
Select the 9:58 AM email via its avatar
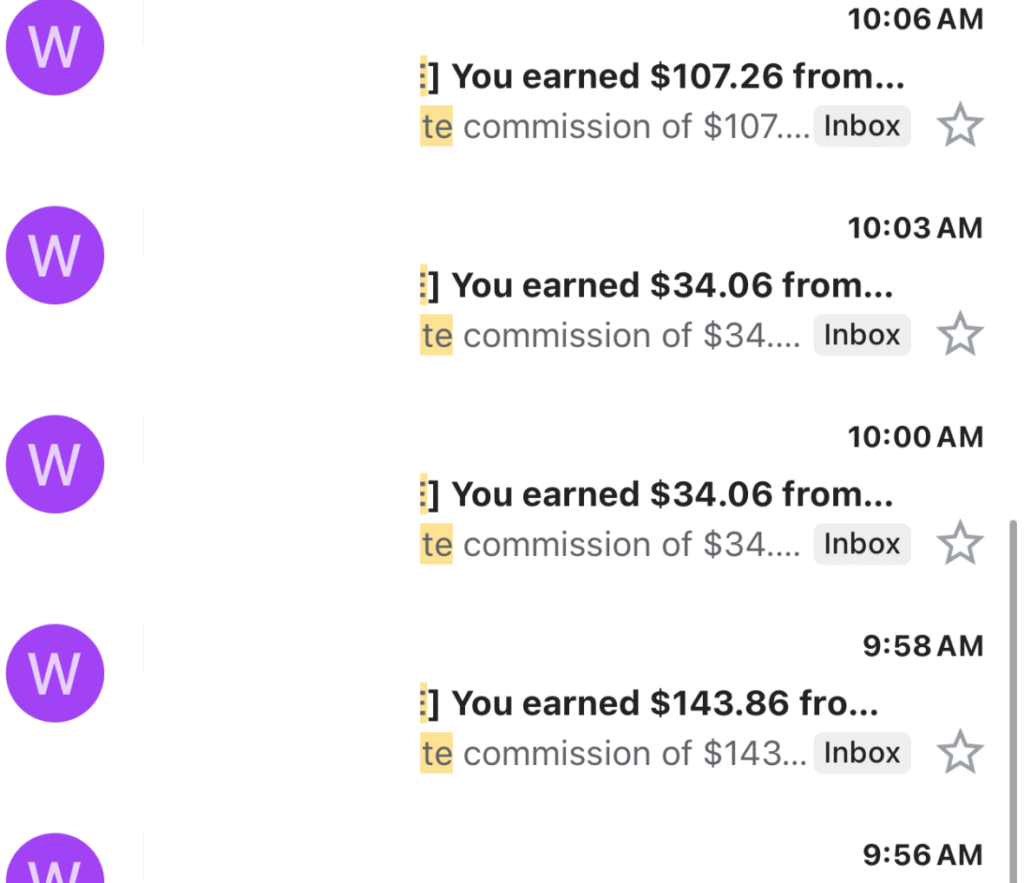[55, 673]
